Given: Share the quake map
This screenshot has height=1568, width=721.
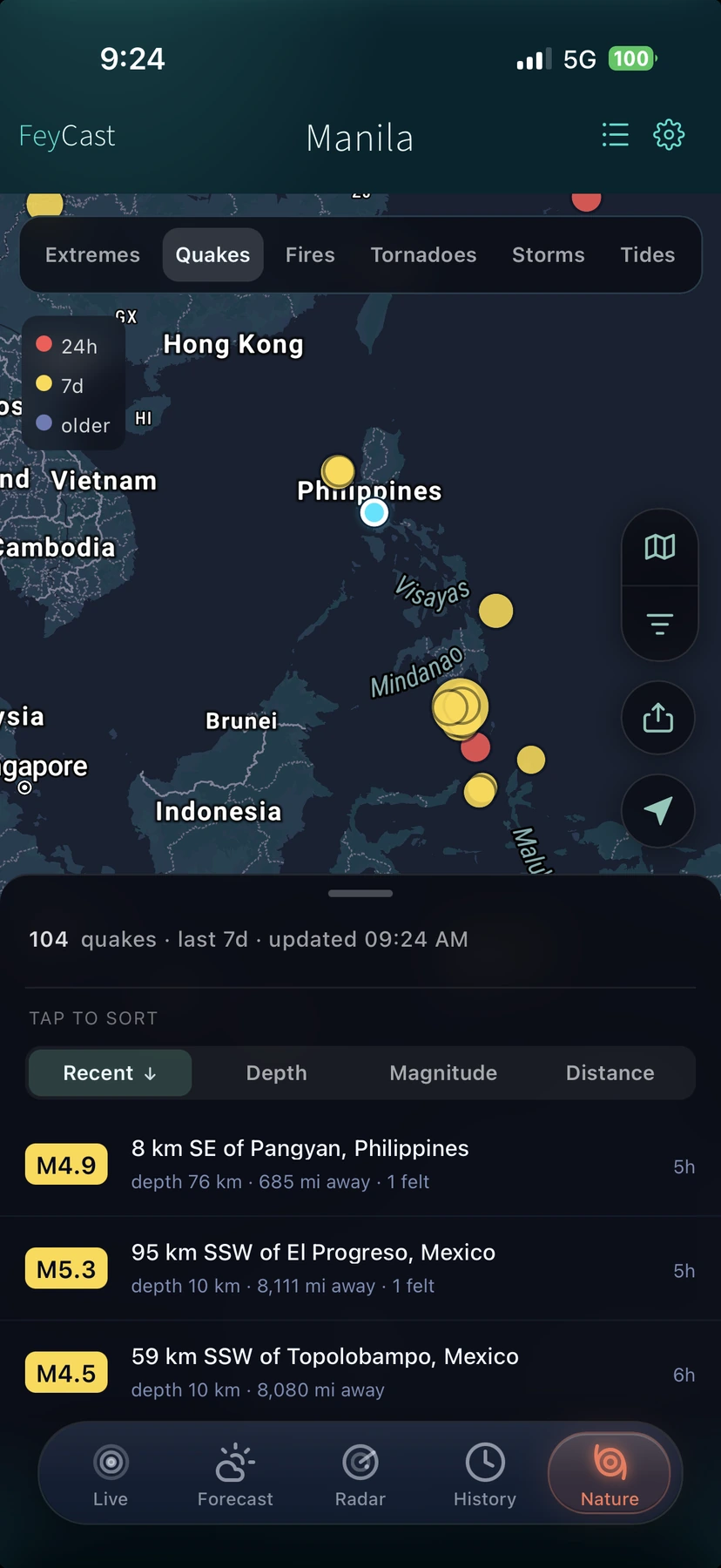Looking at the screenshot, I should tap(657, 718).
